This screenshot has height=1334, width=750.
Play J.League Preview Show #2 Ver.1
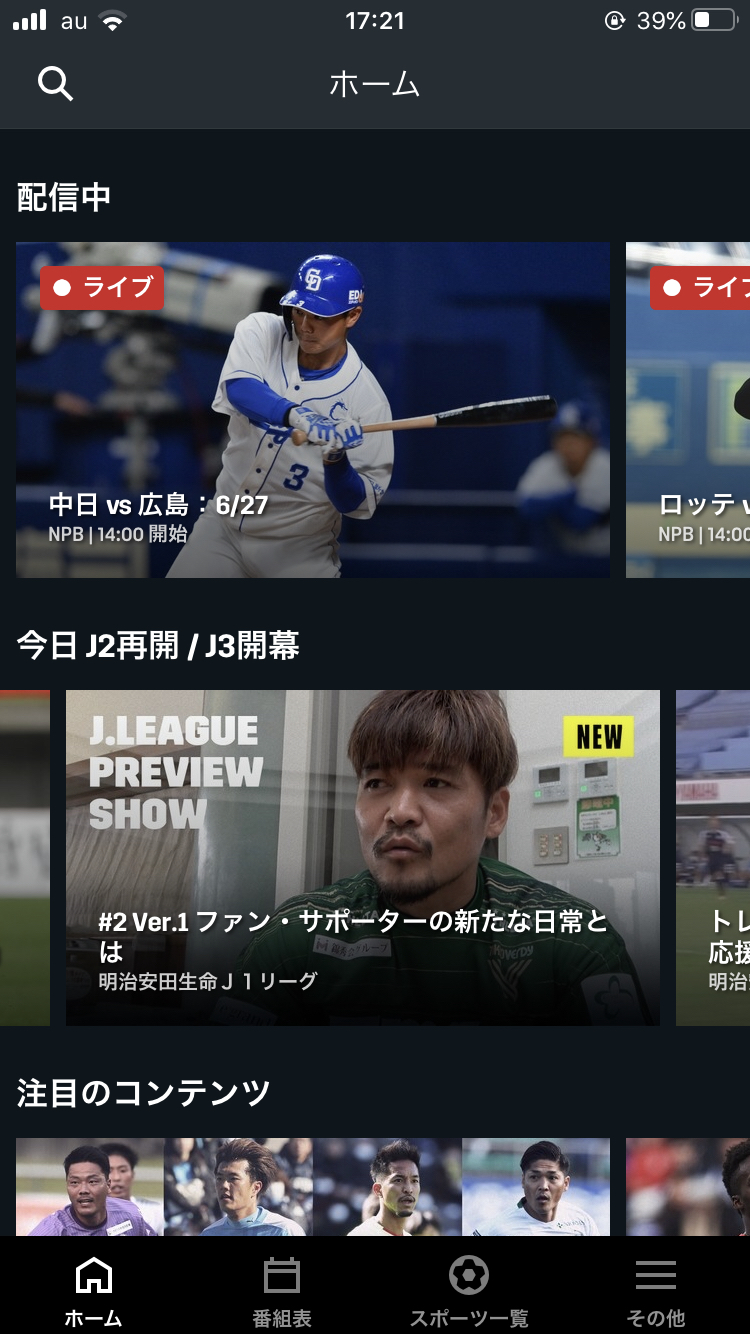coord(362,857)
